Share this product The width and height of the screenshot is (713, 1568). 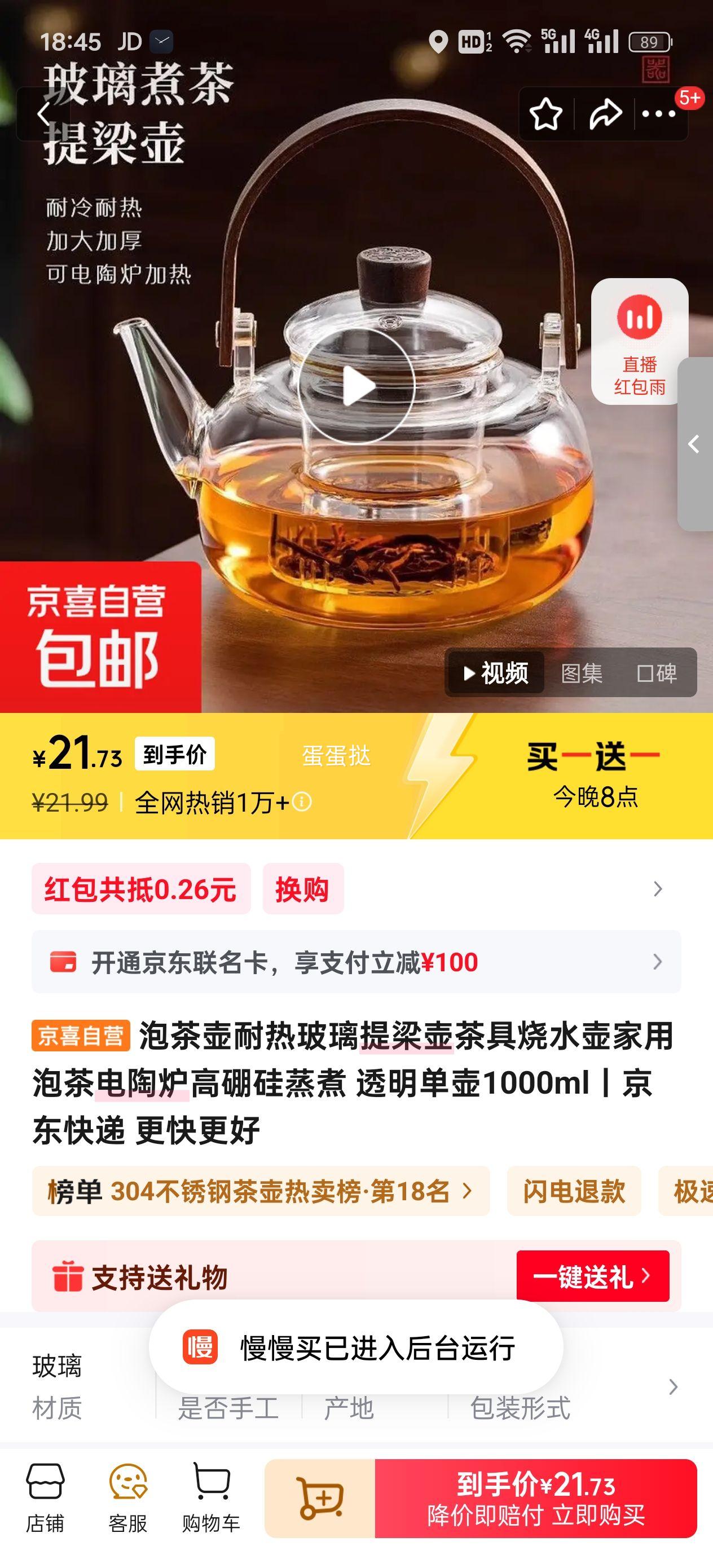[605, 114]
